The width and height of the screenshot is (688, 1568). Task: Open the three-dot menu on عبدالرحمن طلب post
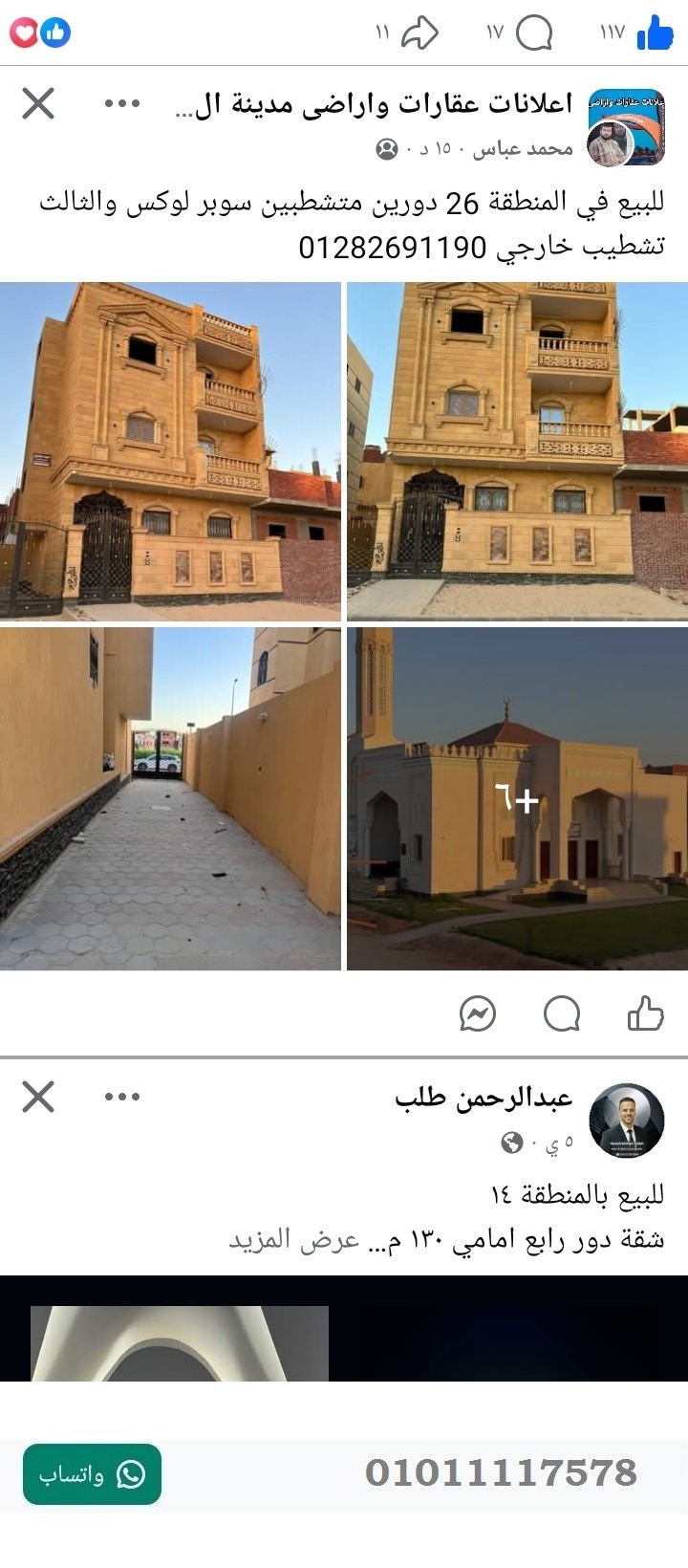point(119,1097)
